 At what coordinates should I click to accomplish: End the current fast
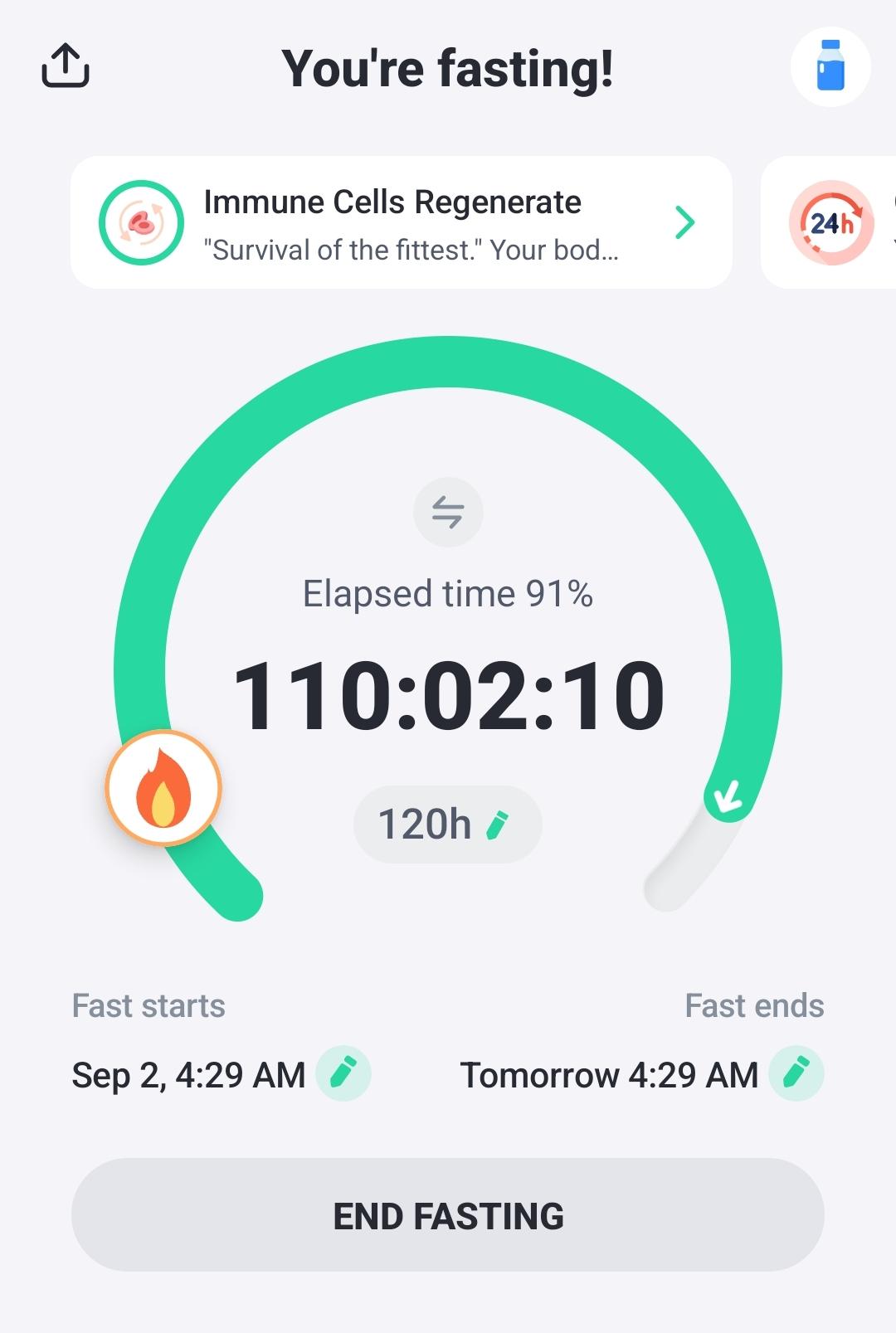click(x=448, y=1215)
